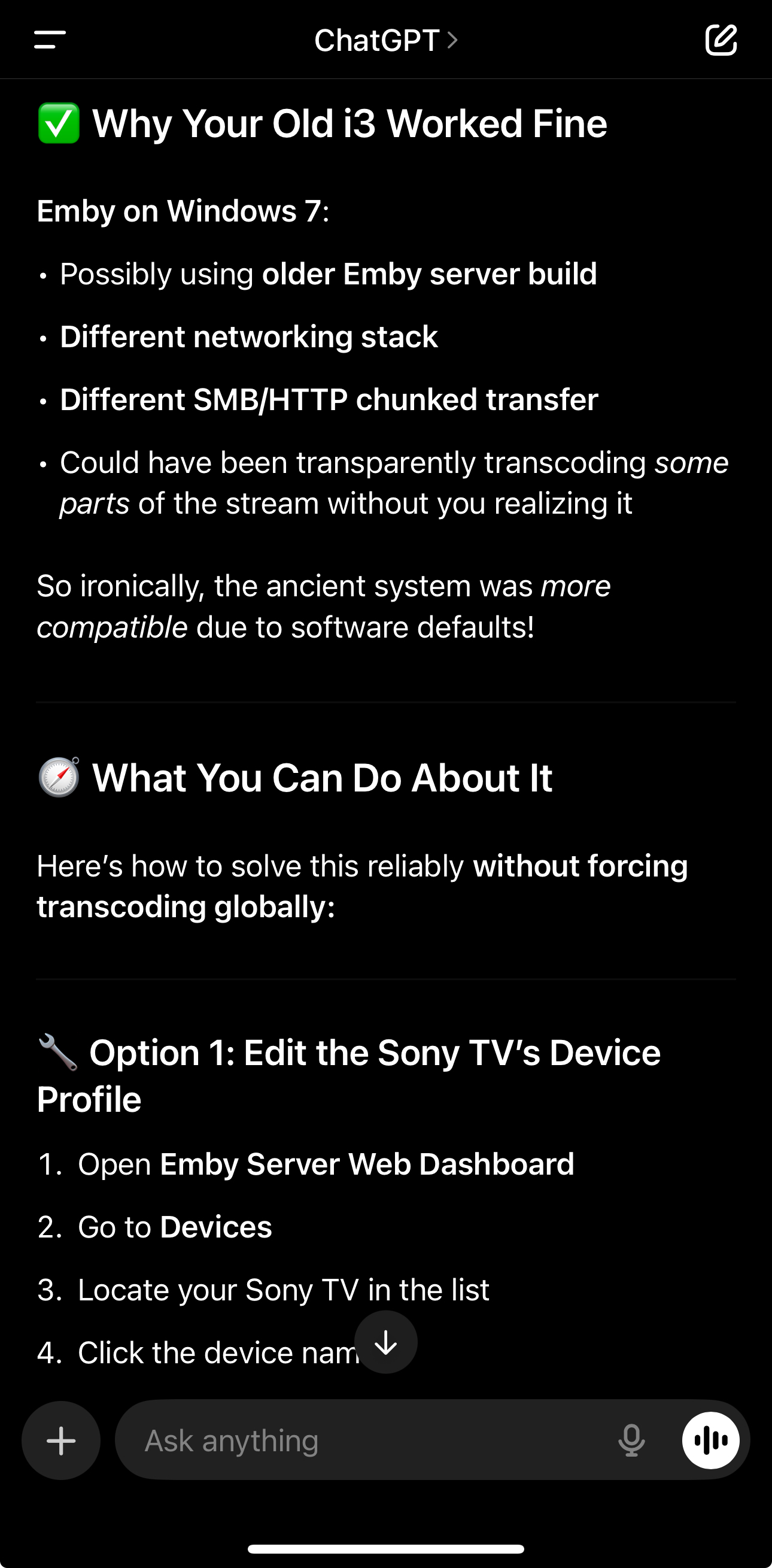This screenshot has height=1568, width=772.
Task: Launch voice mode
Action: (710, 1440)
